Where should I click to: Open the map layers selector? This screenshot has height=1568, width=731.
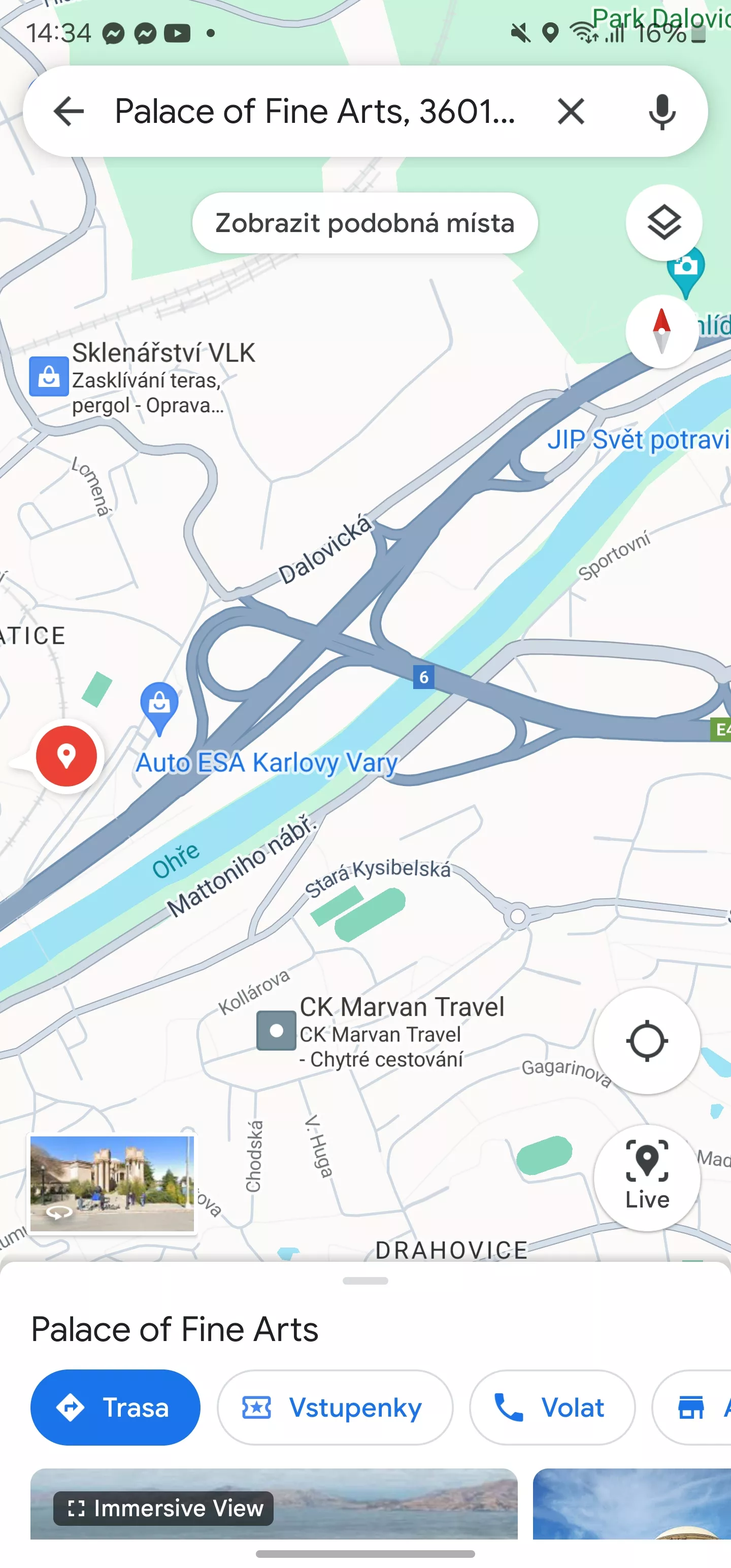pyautogui.click(x=663, y=223)
